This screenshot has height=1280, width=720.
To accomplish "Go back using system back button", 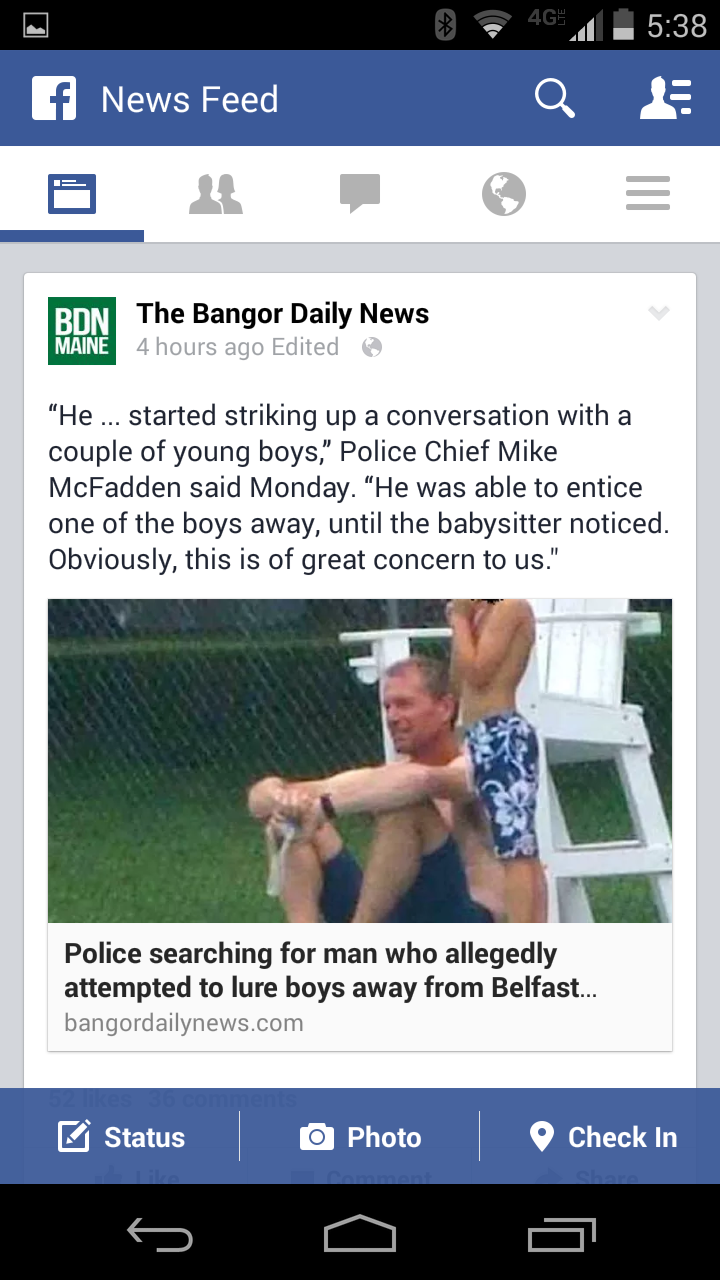I will click(160, 1235).
